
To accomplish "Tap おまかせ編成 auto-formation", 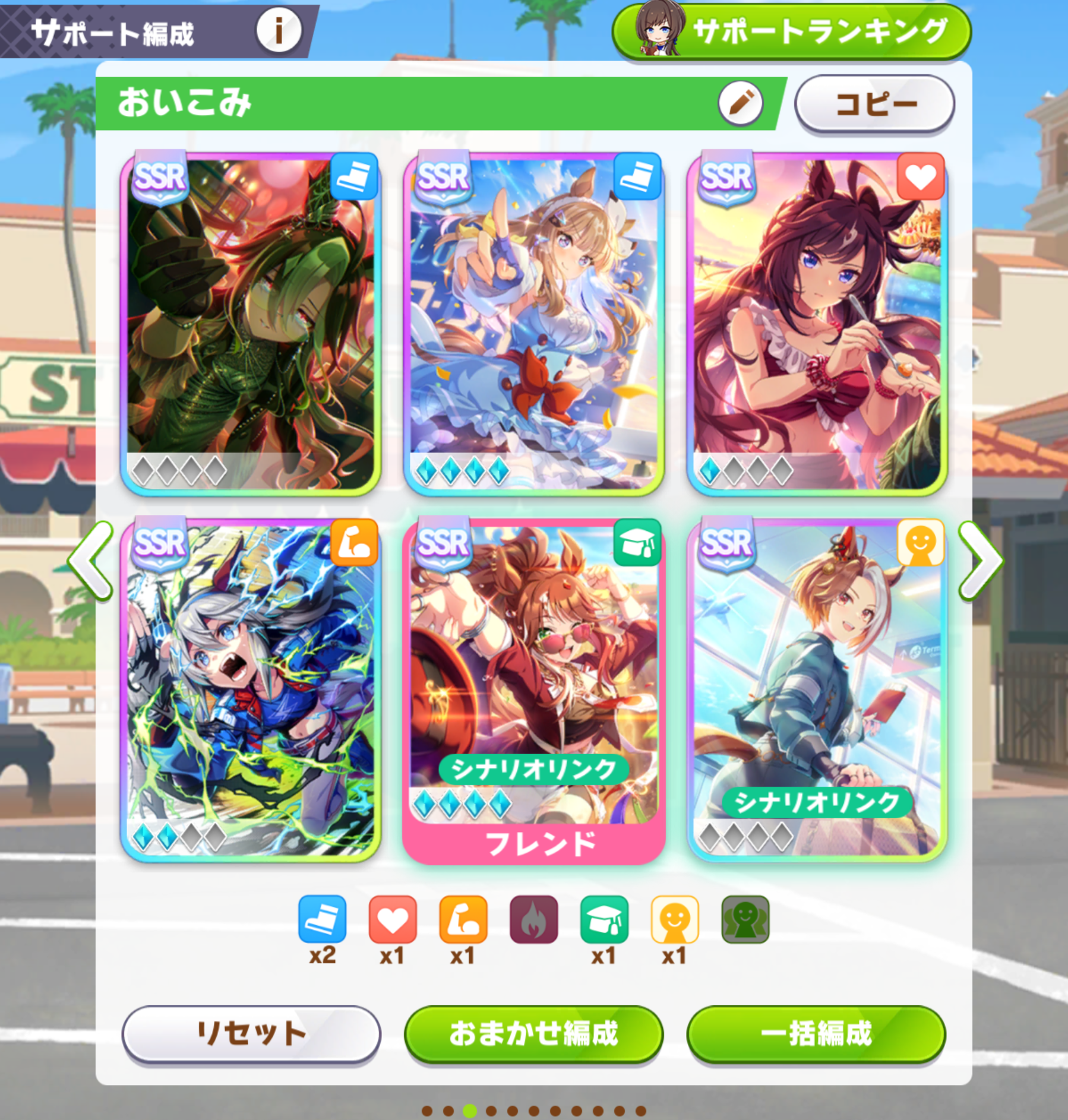I will tap(533, 1034).
